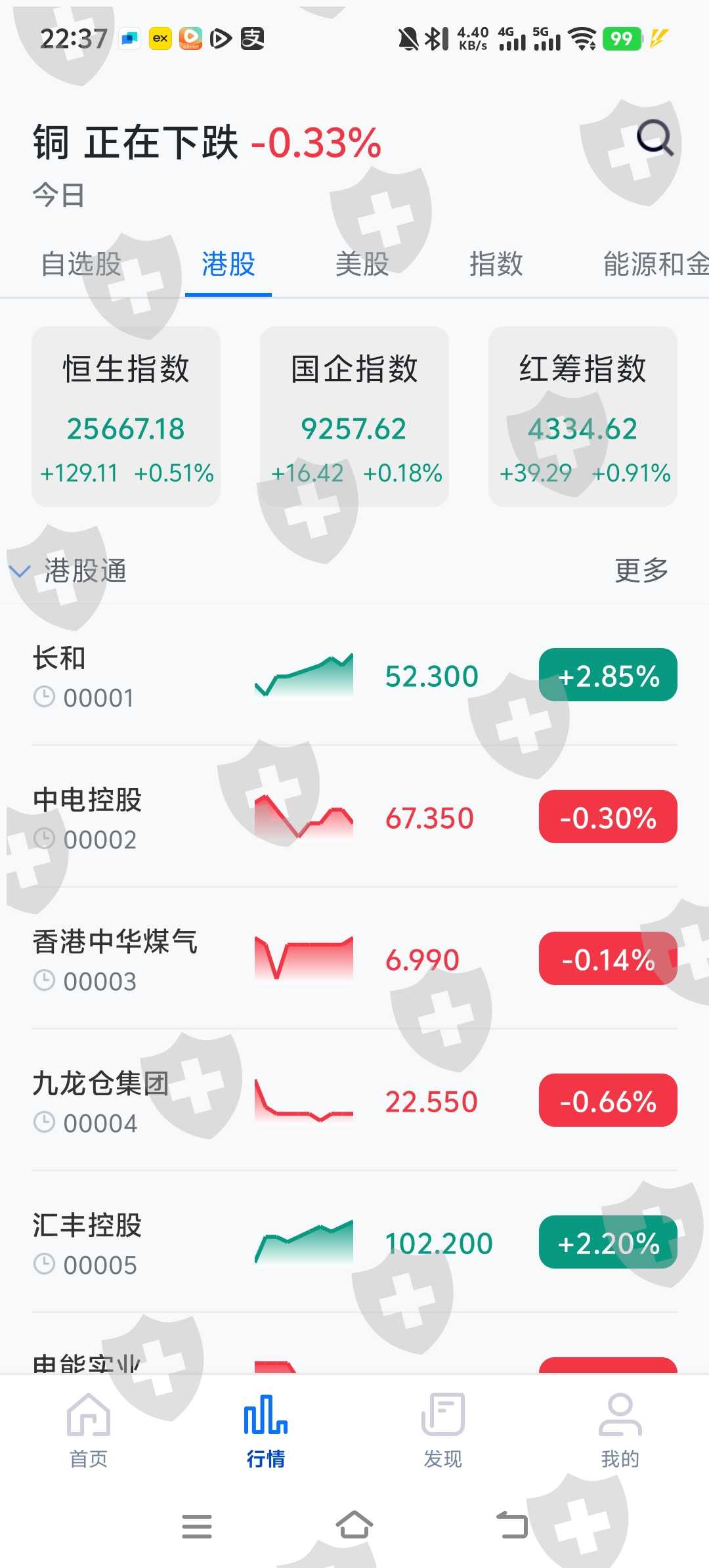This screenshot has width=709, height=1568.
Task: Open the 红筹指数 index card
Action: [582, 416]
